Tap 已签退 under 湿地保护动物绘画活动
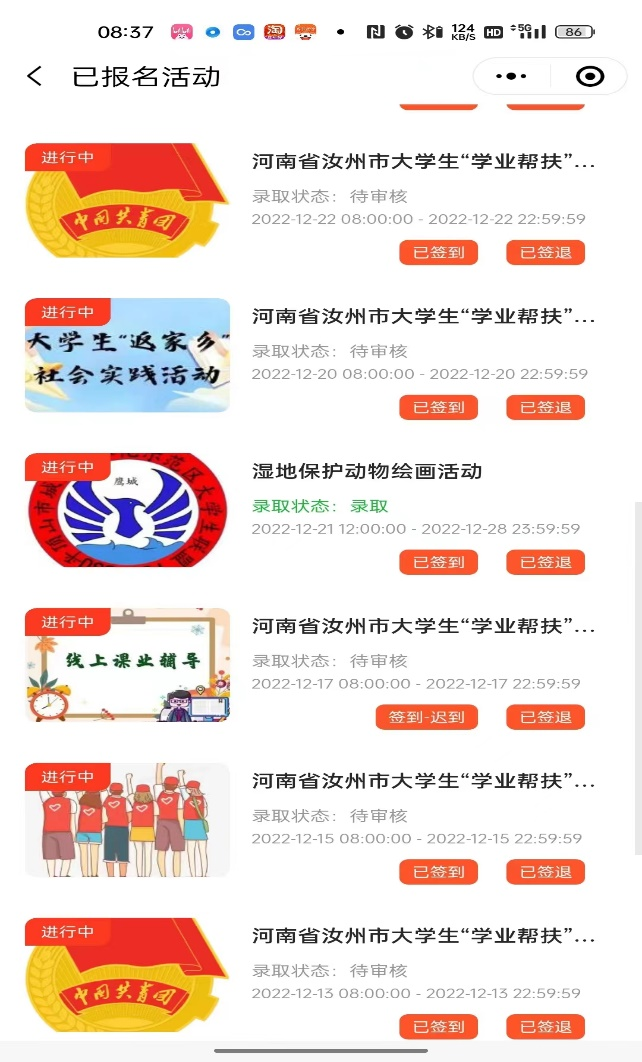642x1062 pixels. pyautogui.click(x=546, y=562)
